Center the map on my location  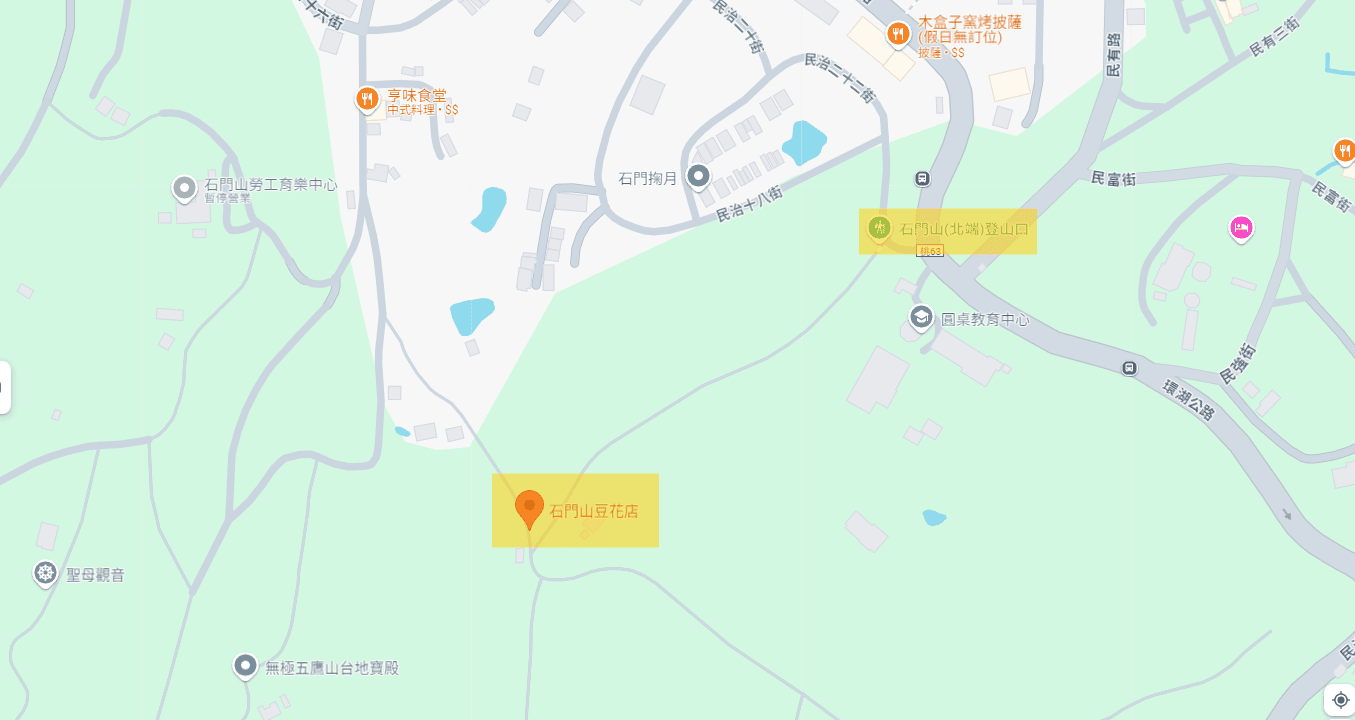click(1340, 699)
